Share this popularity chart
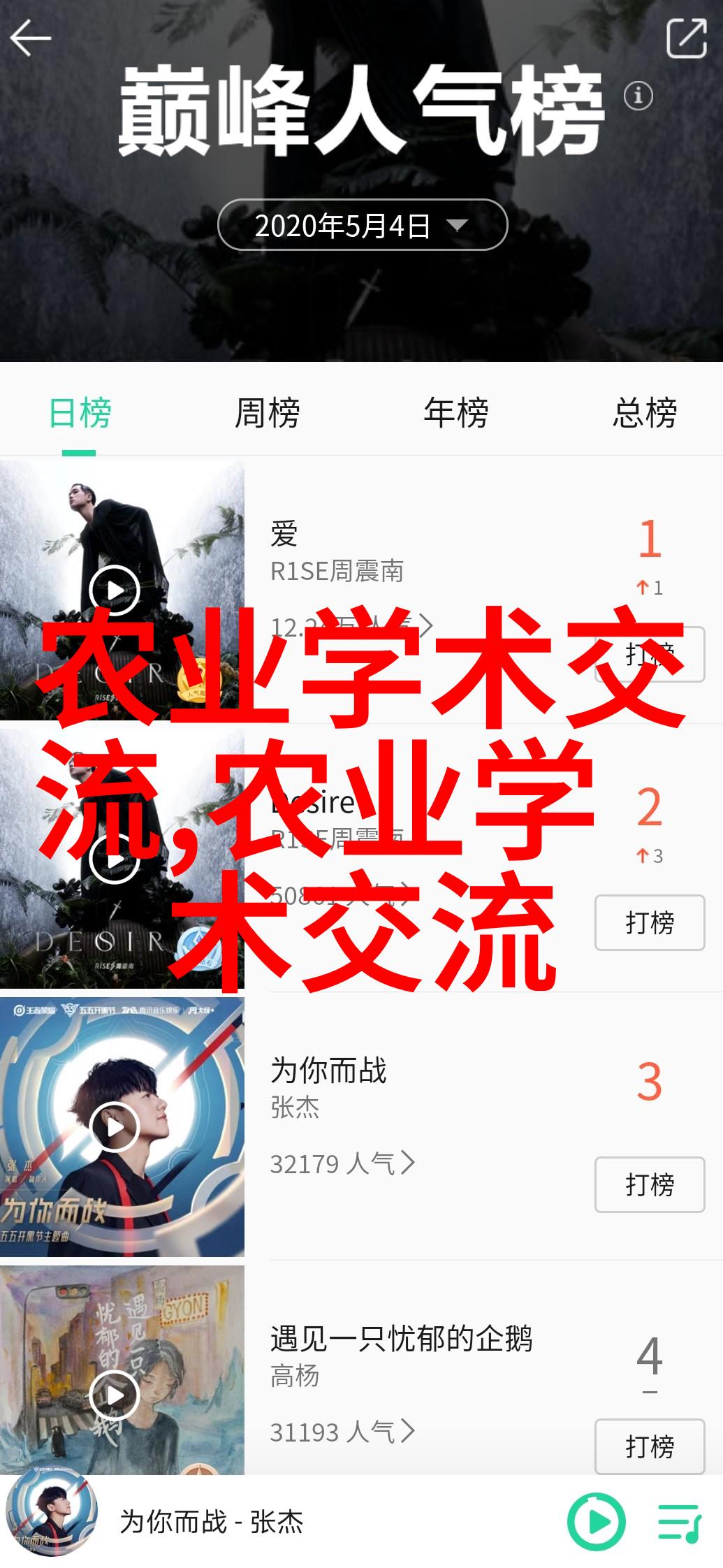 pyautogui.click(x=686, y=38)
